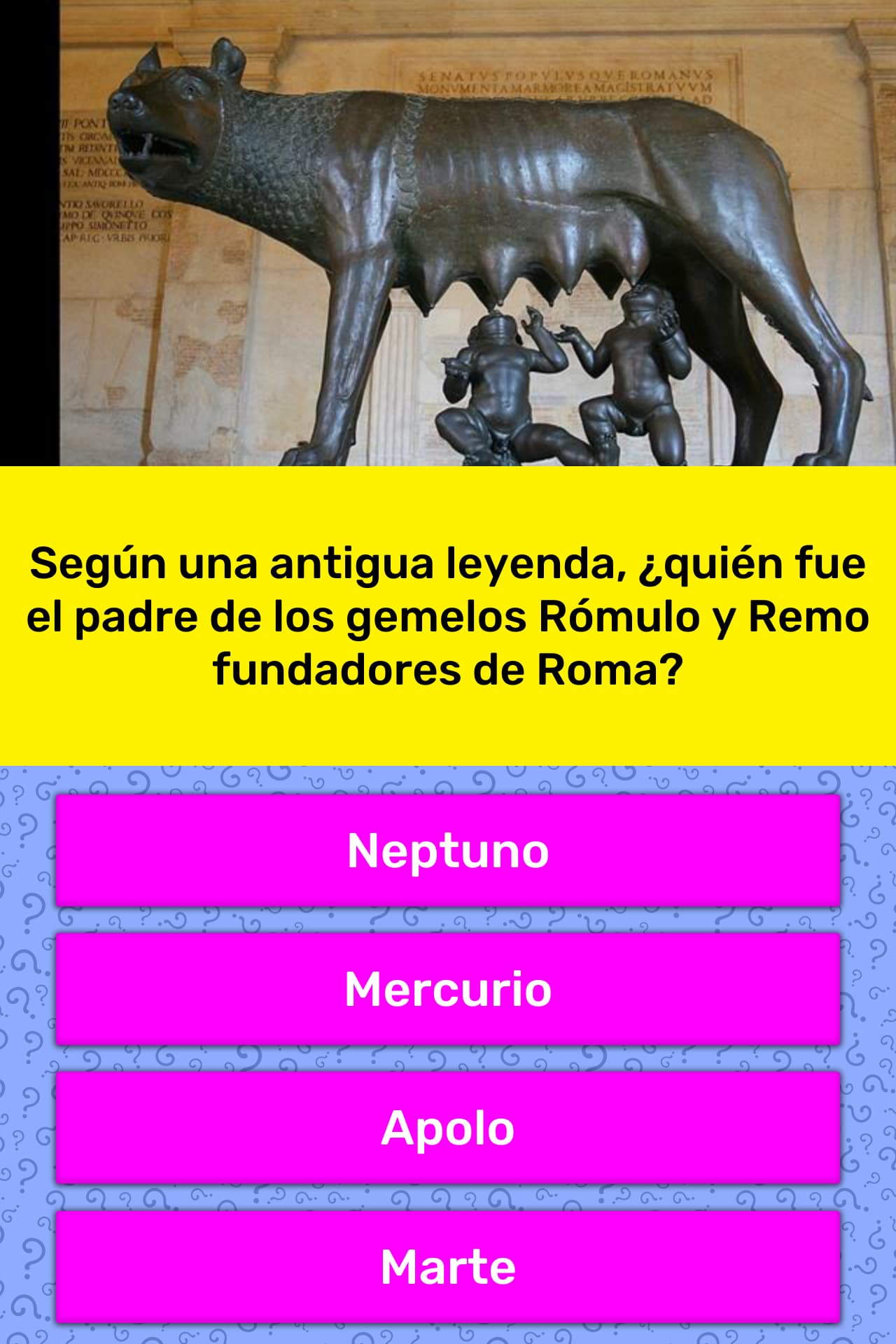This screenshot has width=896, height=1344.
Task: Select the answer Neptuno
Action: (448, 850)
